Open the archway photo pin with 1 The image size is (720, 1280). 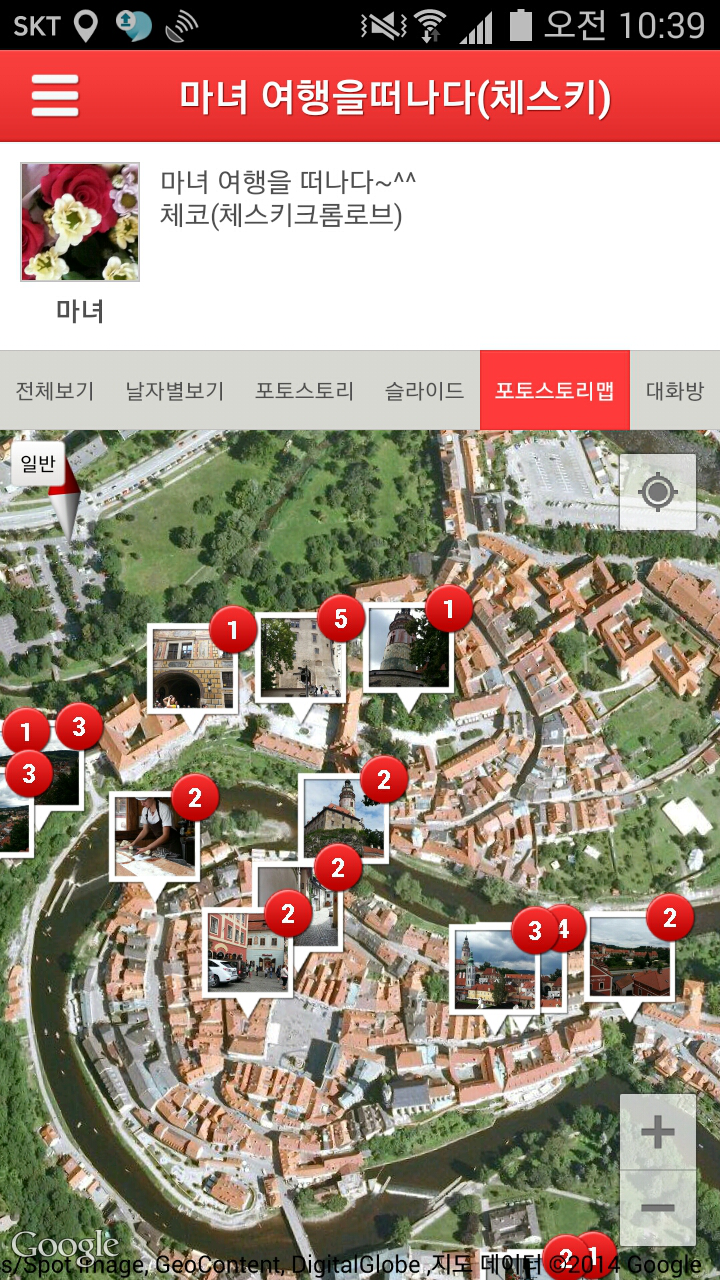[x=192, y=668]
